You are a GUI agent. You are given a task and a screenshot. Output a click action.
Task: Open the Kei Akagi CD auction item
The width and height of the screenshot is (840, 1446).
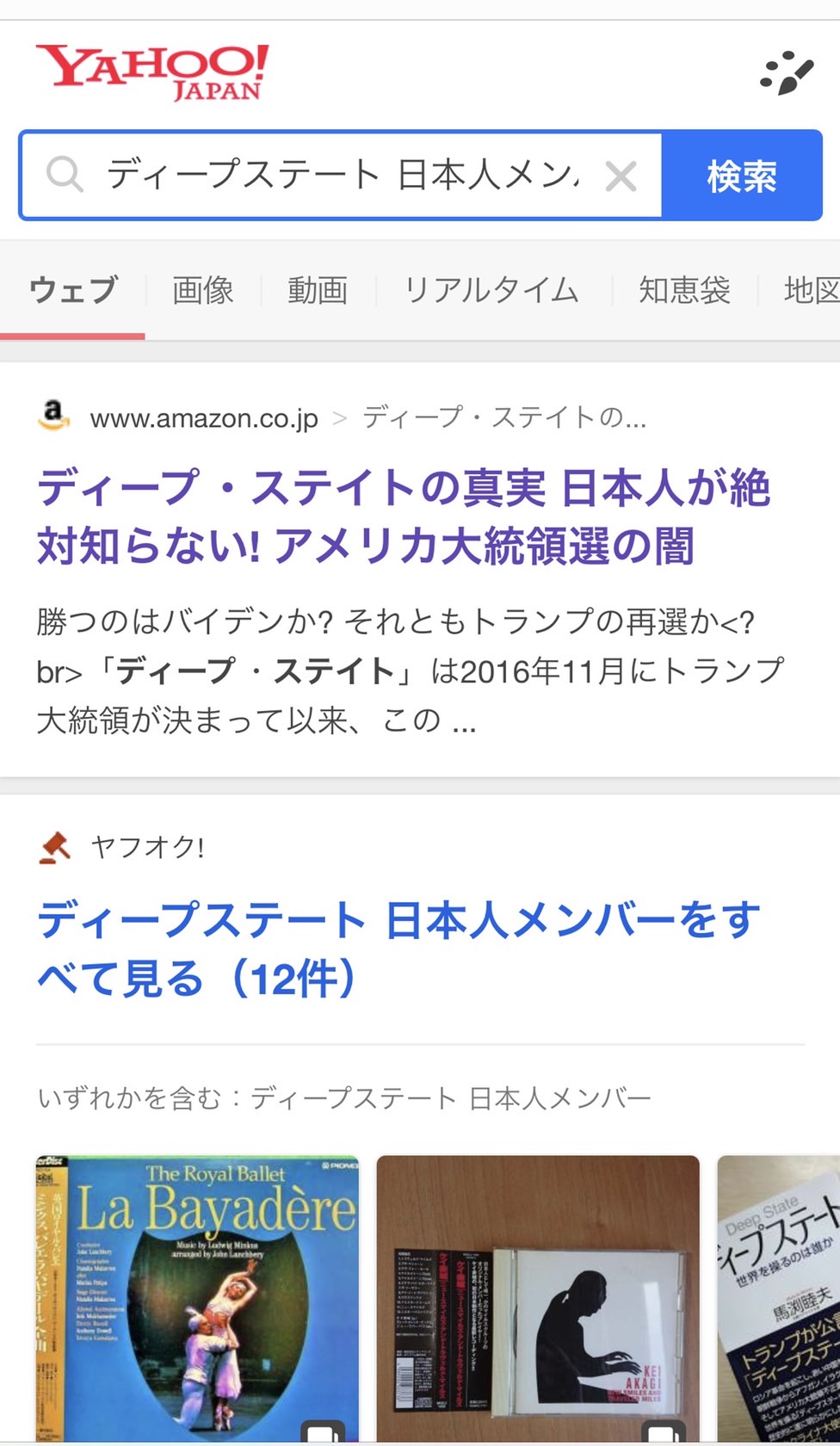pyautogui.click(x=538, y=1298)
